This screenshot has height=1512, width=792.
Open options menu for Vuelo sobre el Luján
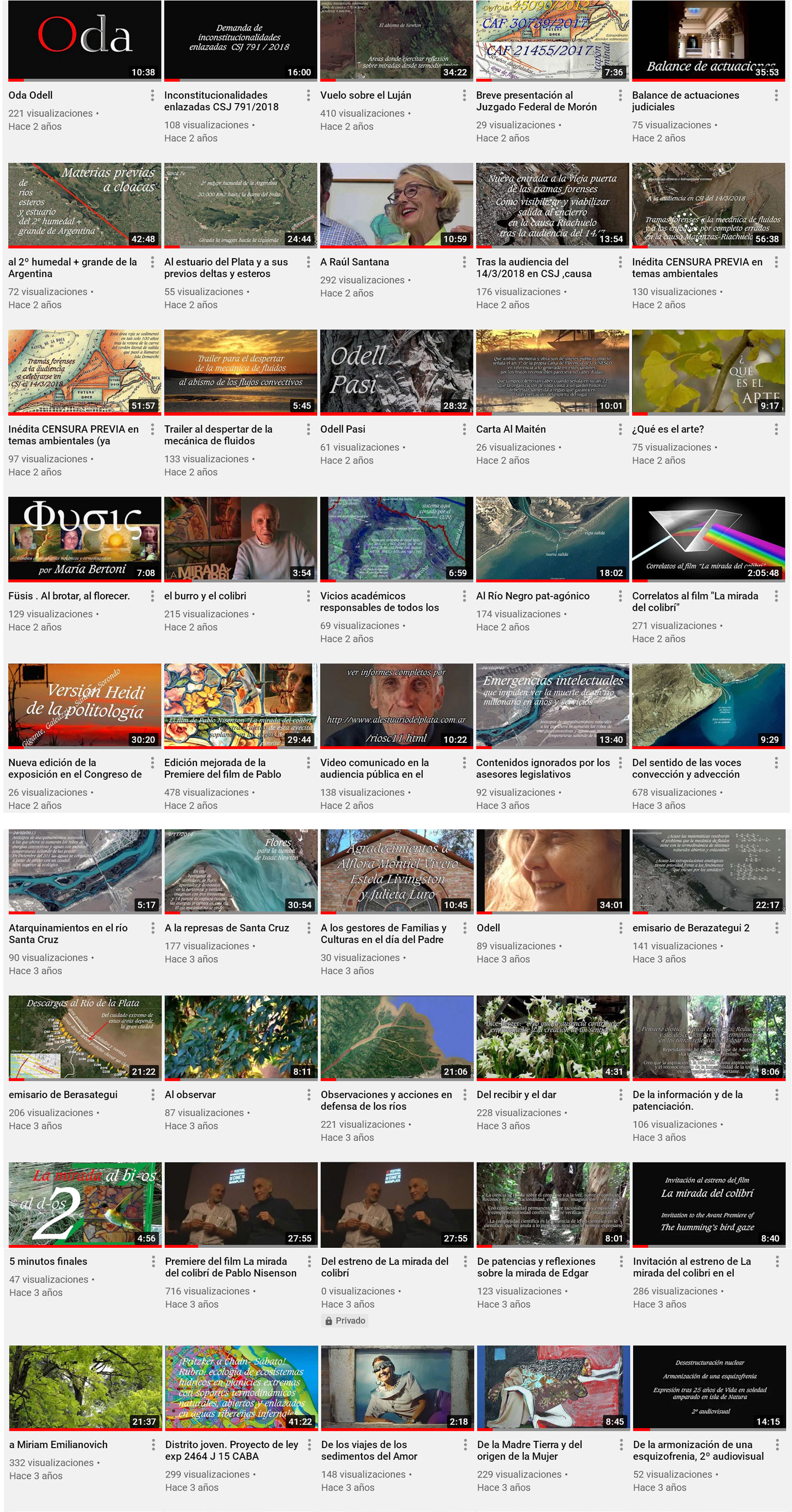click(464, 95)
